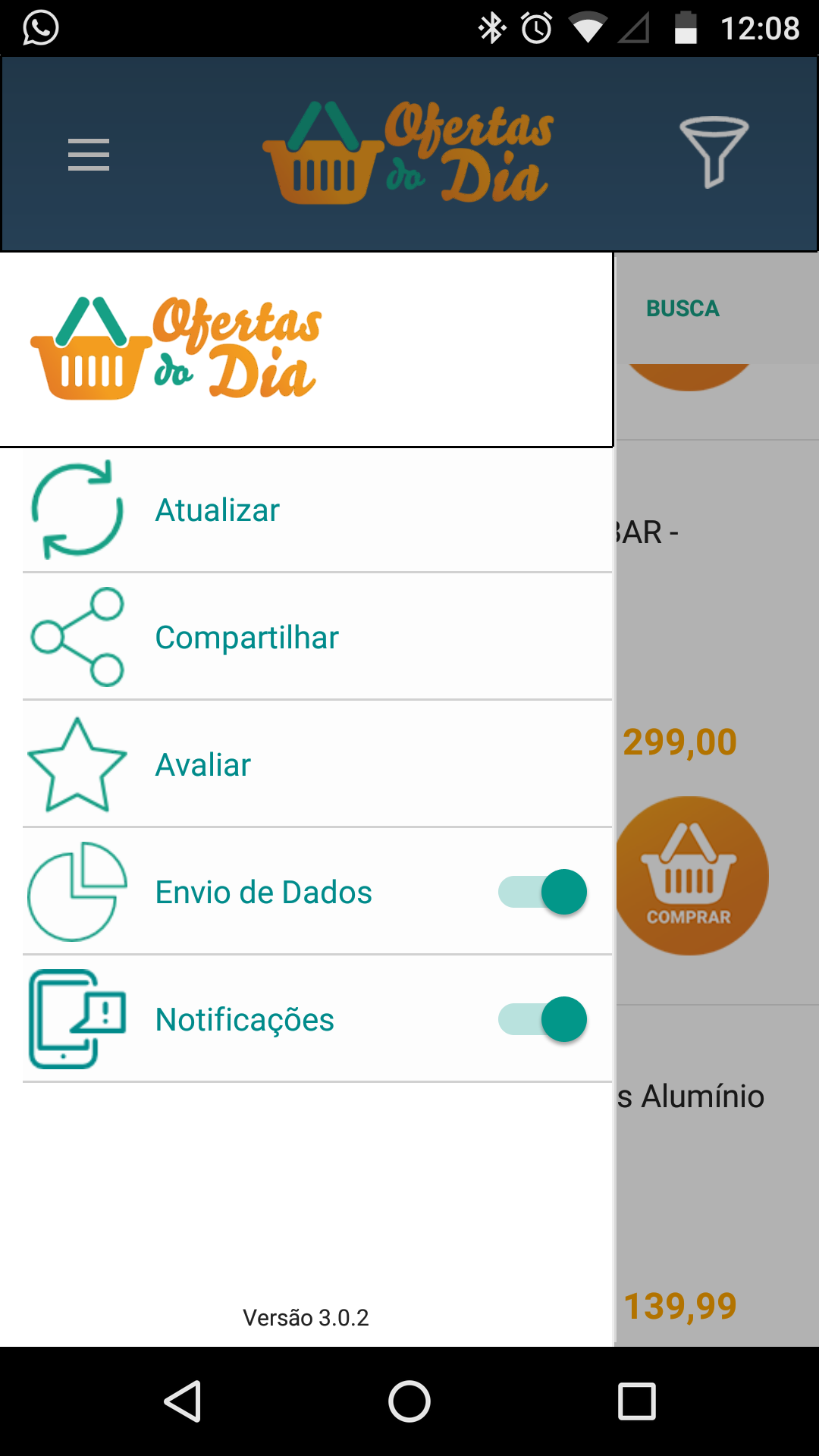Open the filter funnel icon
The image size is (819, 1456).
tap(714, 152)
